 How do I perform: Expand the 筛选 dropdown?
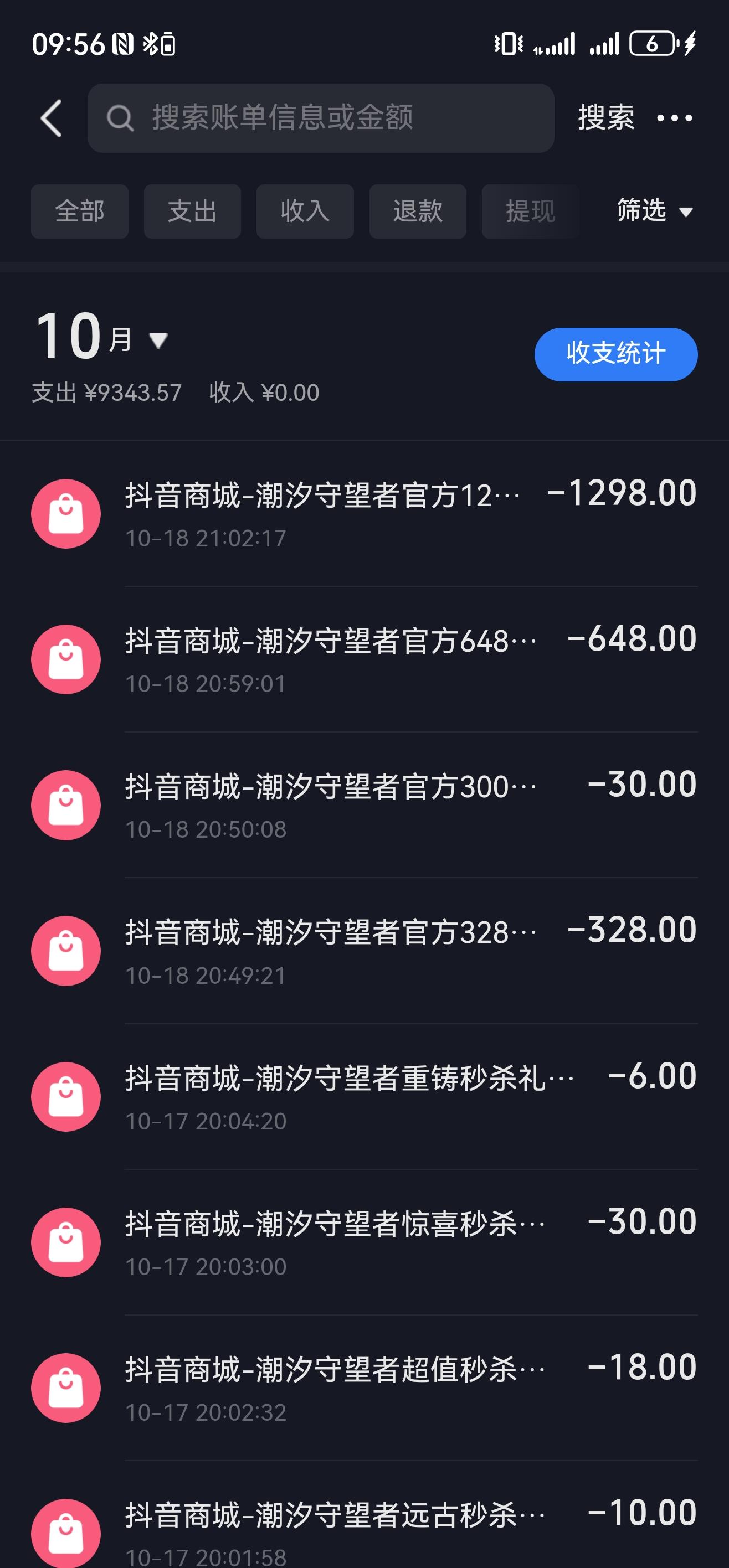(x=654, y=211)
